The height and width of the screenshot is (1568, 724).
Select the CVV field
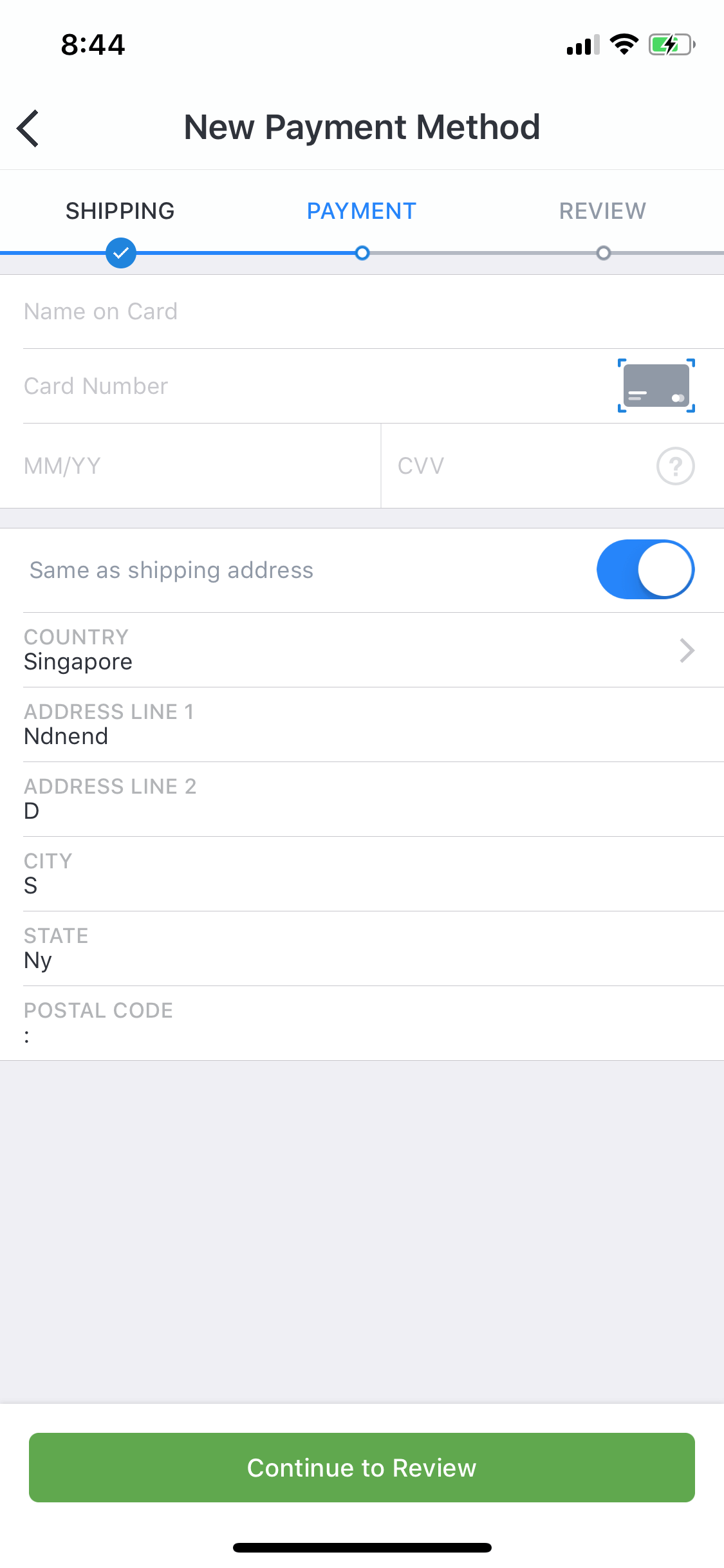(515, 465)
